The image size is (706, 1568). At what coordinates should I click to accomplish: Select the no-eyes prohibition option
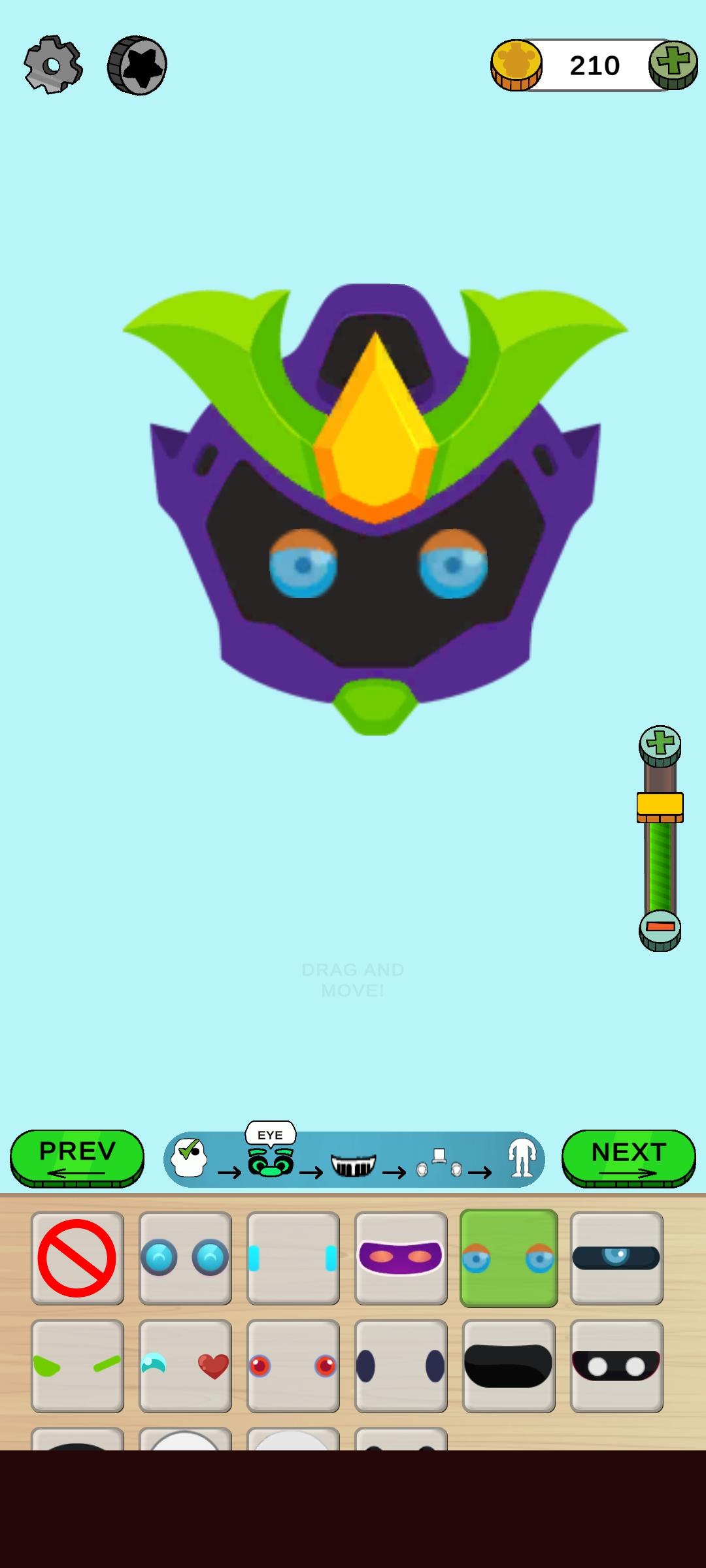77,1258
